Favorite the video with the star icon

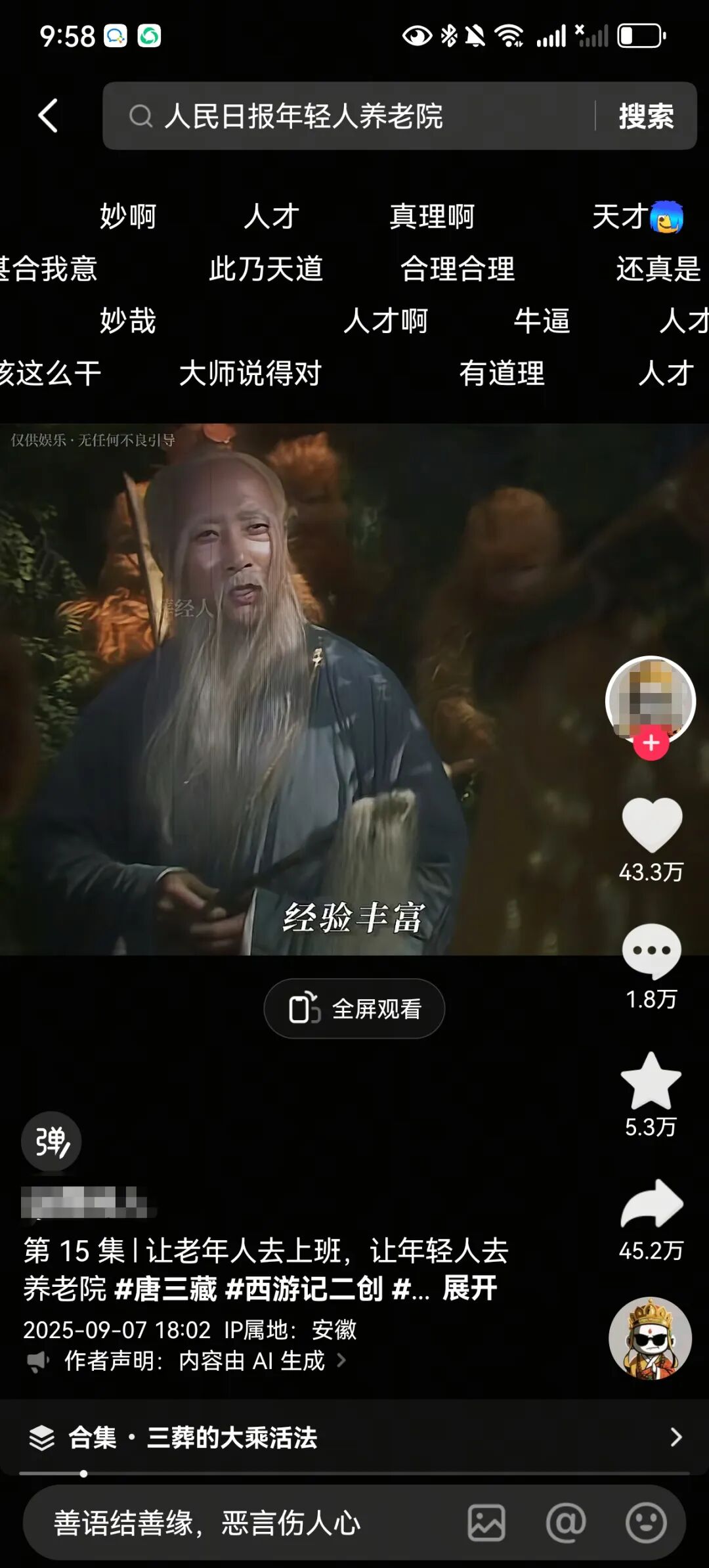pos(651,1081)
